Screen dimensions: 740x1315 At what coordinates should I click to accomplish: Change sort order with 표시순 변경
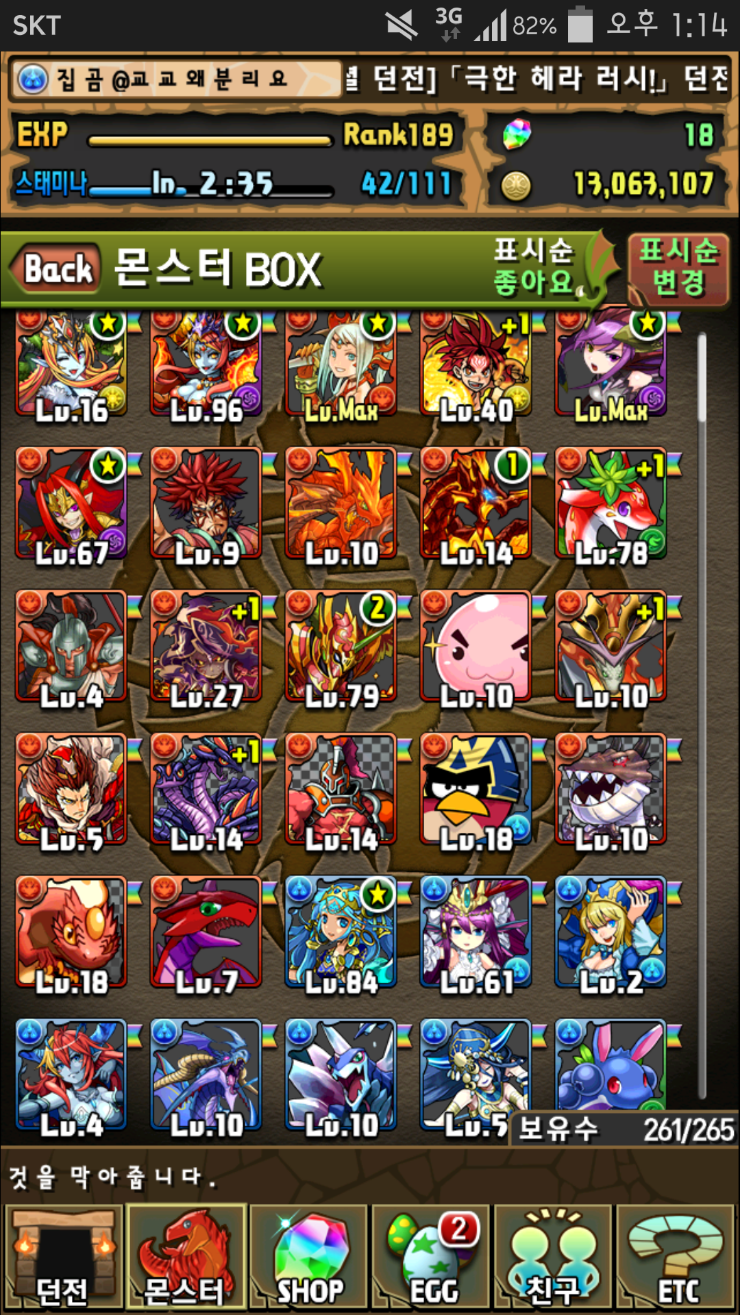click(678, 268)
